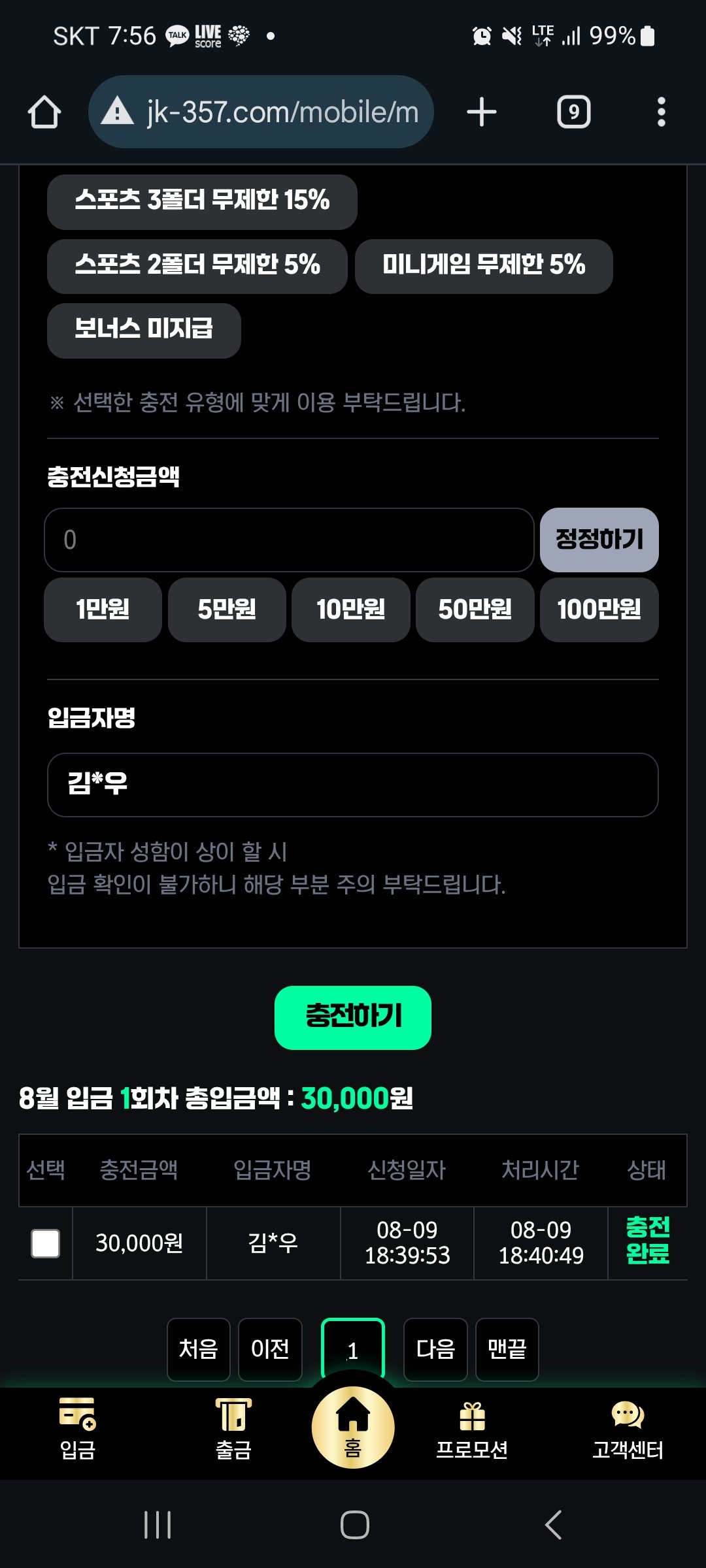Check the box for the 30,000원 deposit row
This screenshot has height=1568, width=706.
point(46,1243)
